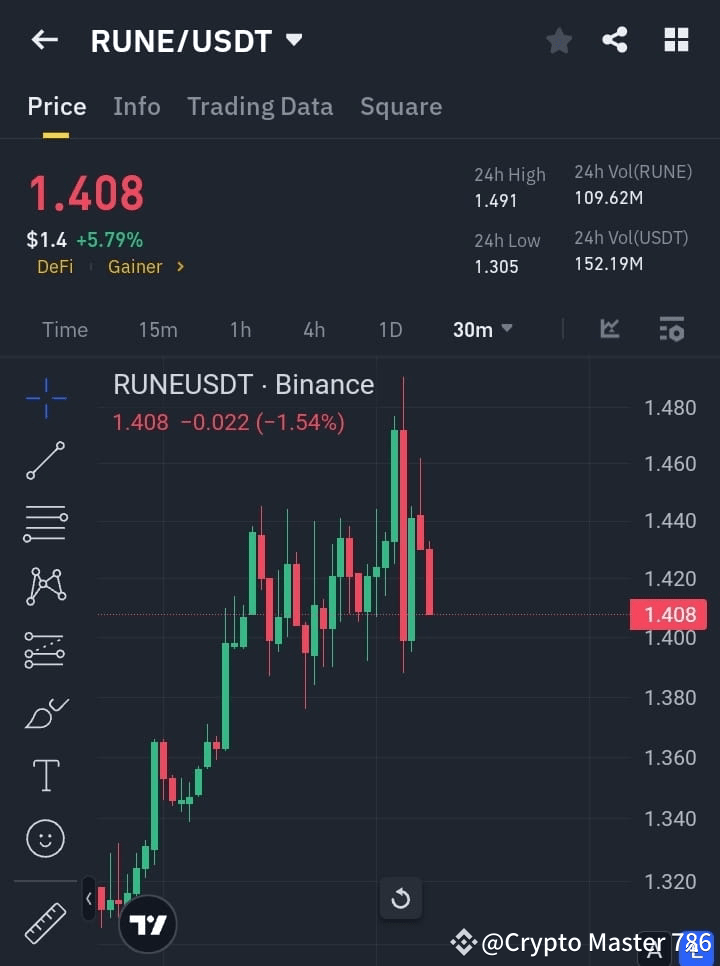Open the emoji sticker tool

pos(45,838)
